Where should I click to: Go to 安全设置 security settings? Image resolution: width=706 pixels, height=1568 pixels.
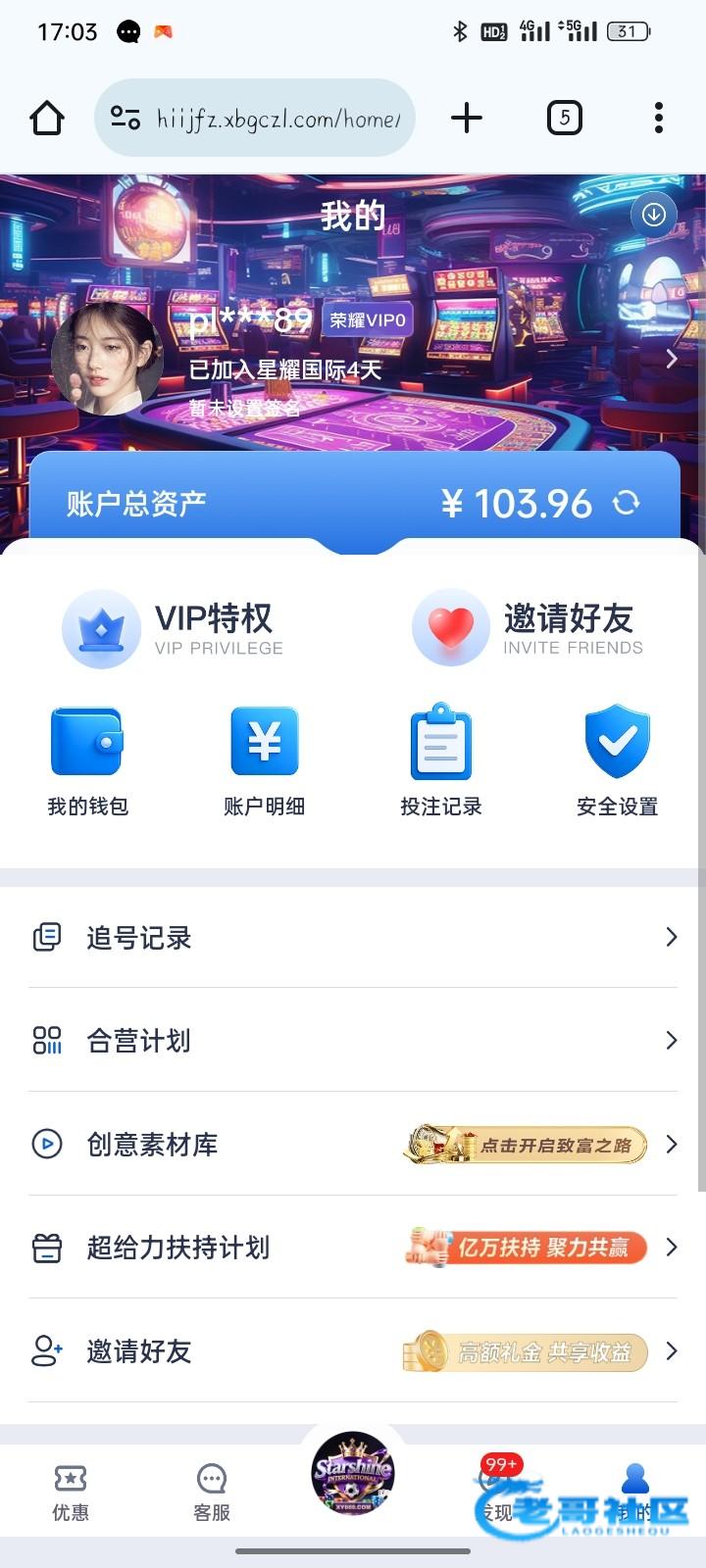click(x=617, y=761)
